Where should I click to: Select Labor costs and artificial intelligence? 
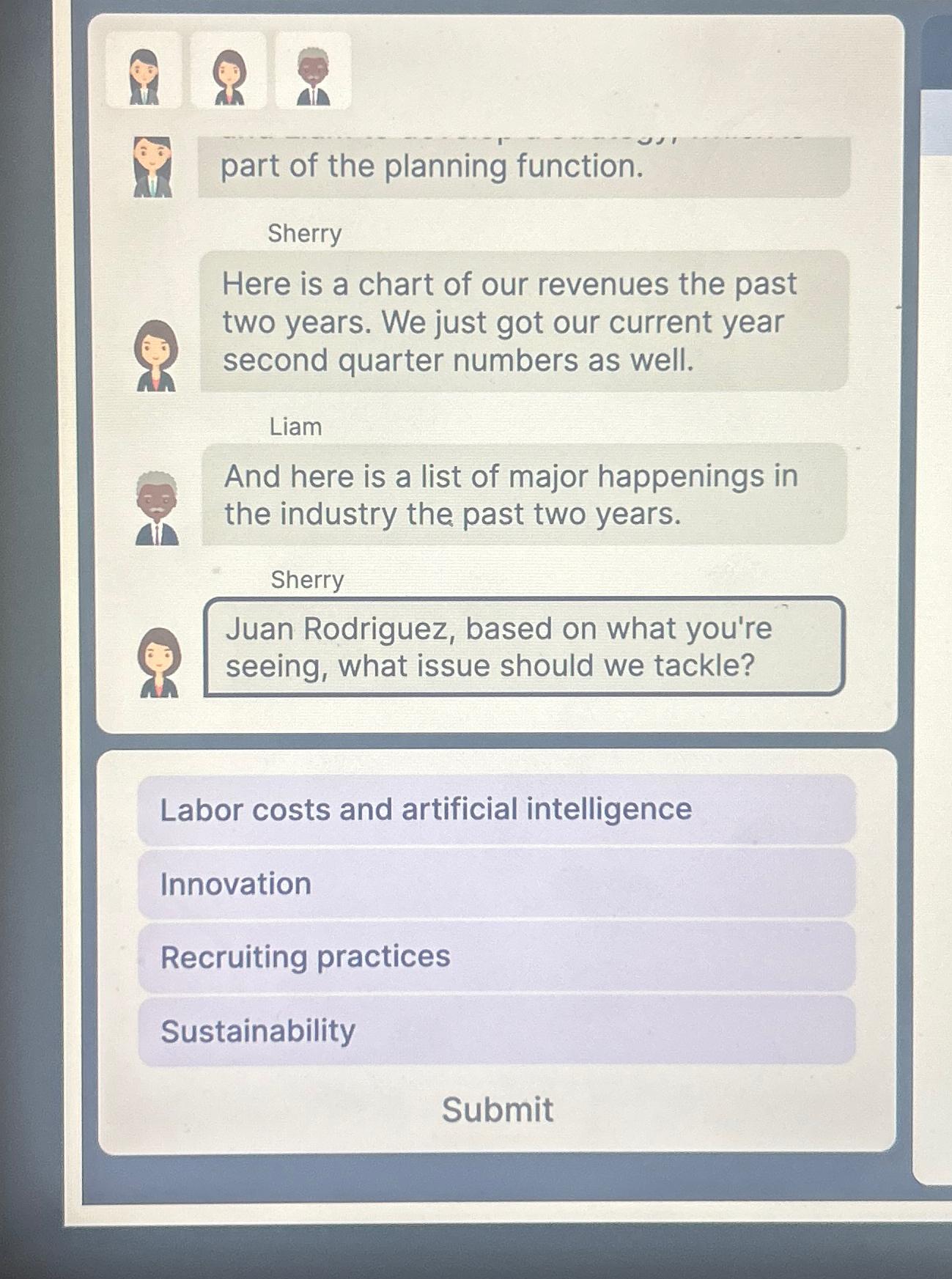coord(496,810)
